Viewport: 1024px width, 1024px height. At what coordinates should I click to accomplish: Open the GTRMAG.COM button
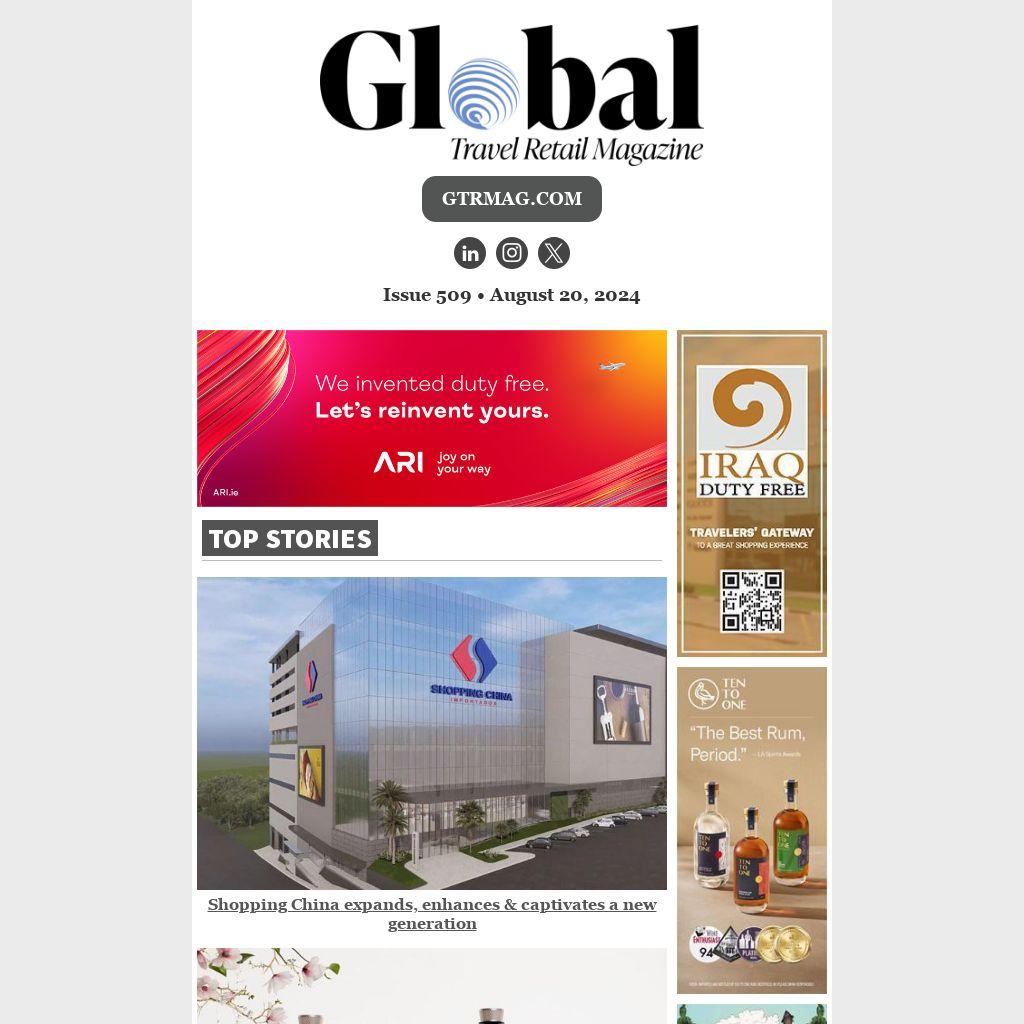(511, 199)
